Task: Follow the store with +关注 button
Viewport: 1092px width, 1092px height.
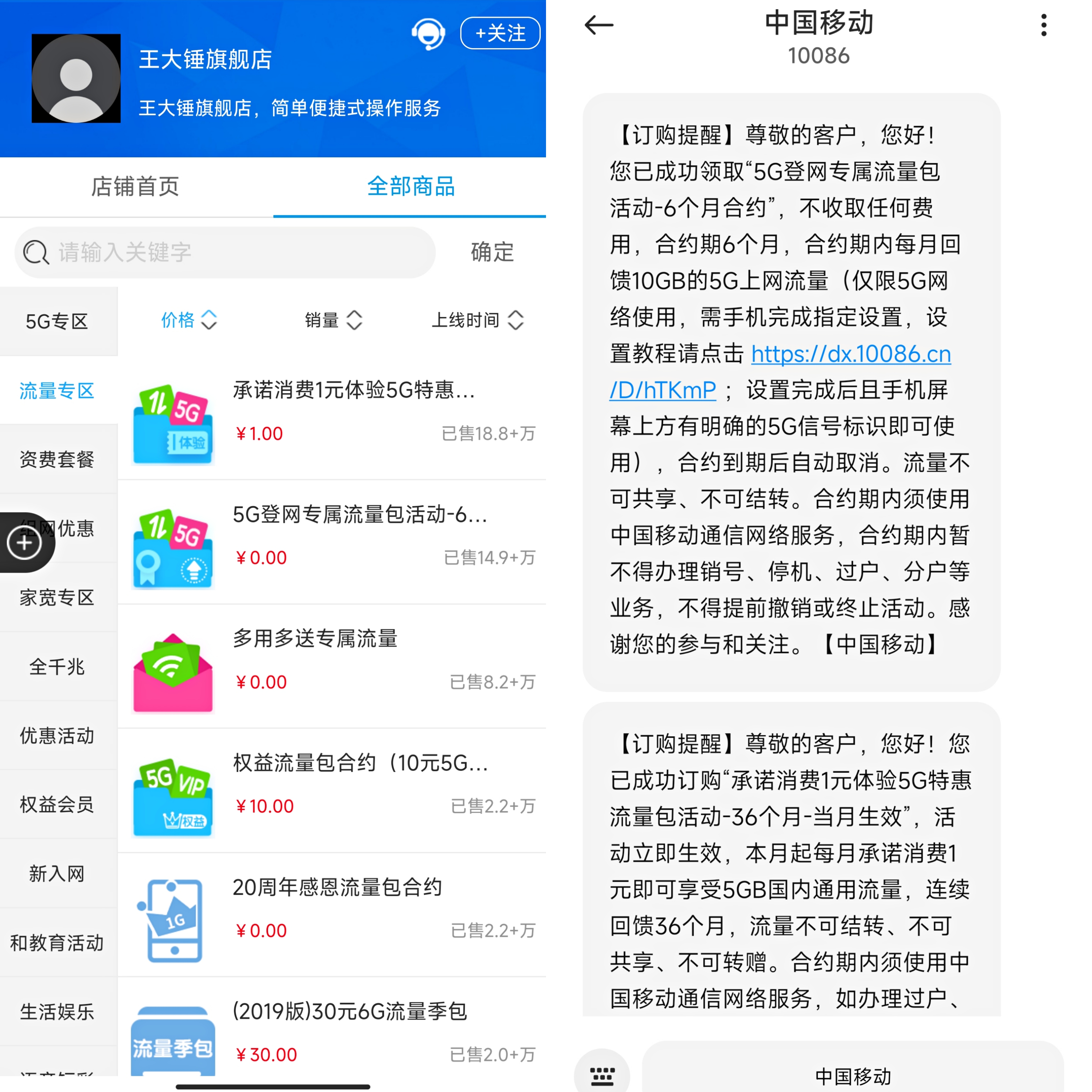Action: pyautogui.click(x=500, y=33)
